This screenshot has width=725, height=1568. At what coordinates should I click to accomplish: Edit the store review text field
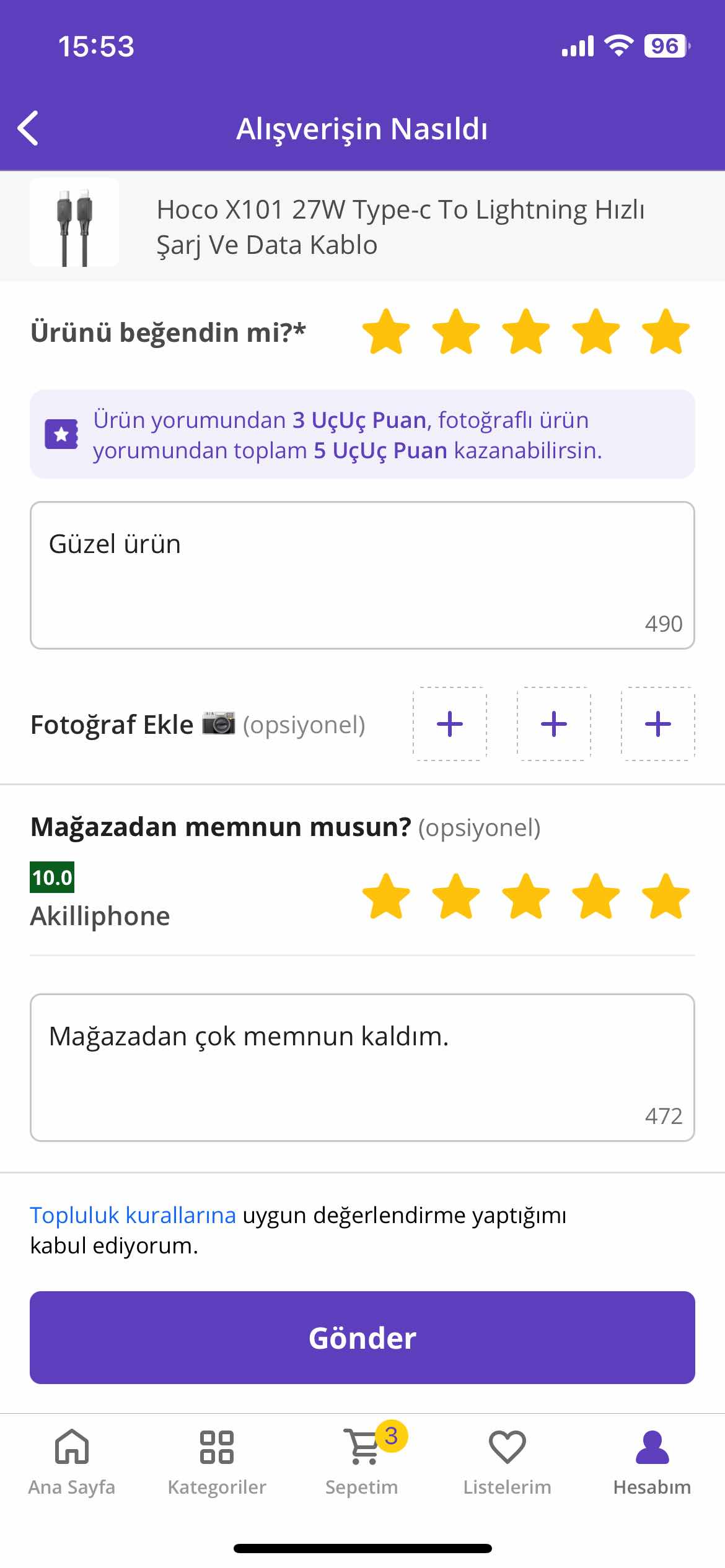[362, 1066]
